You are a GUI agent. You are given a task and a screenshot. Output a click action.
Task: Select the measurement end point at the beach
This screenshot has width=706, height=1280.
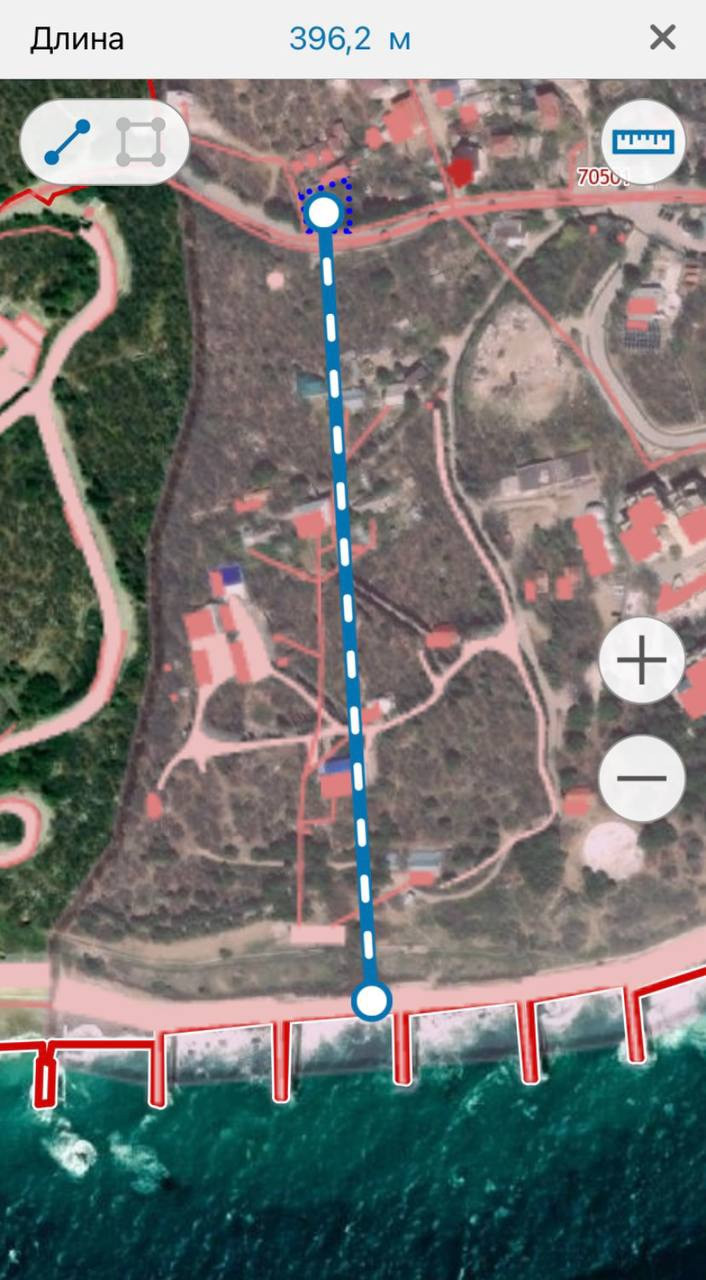[372, 1000]
